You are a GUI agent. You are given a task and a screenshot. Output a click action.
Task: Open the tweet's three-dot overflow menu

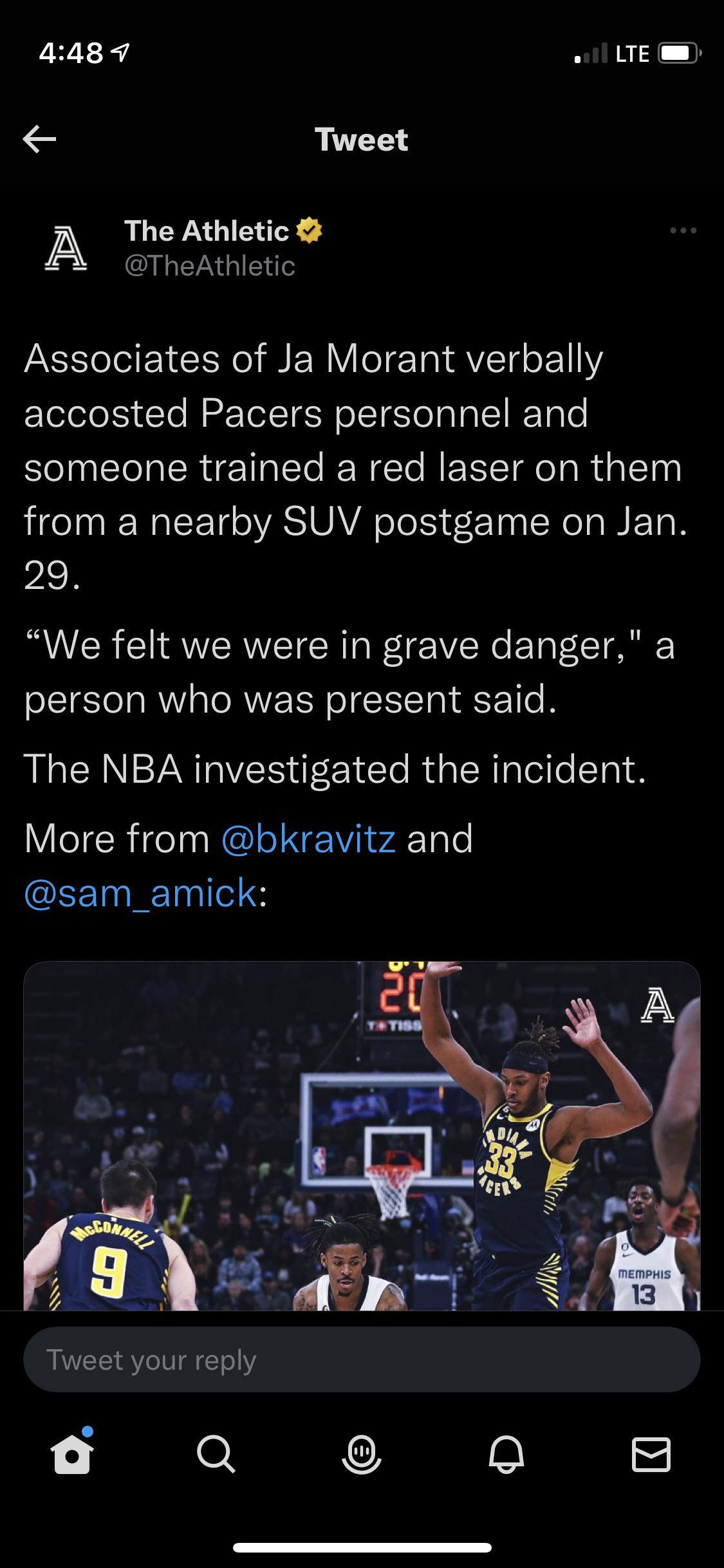(683, 230)
